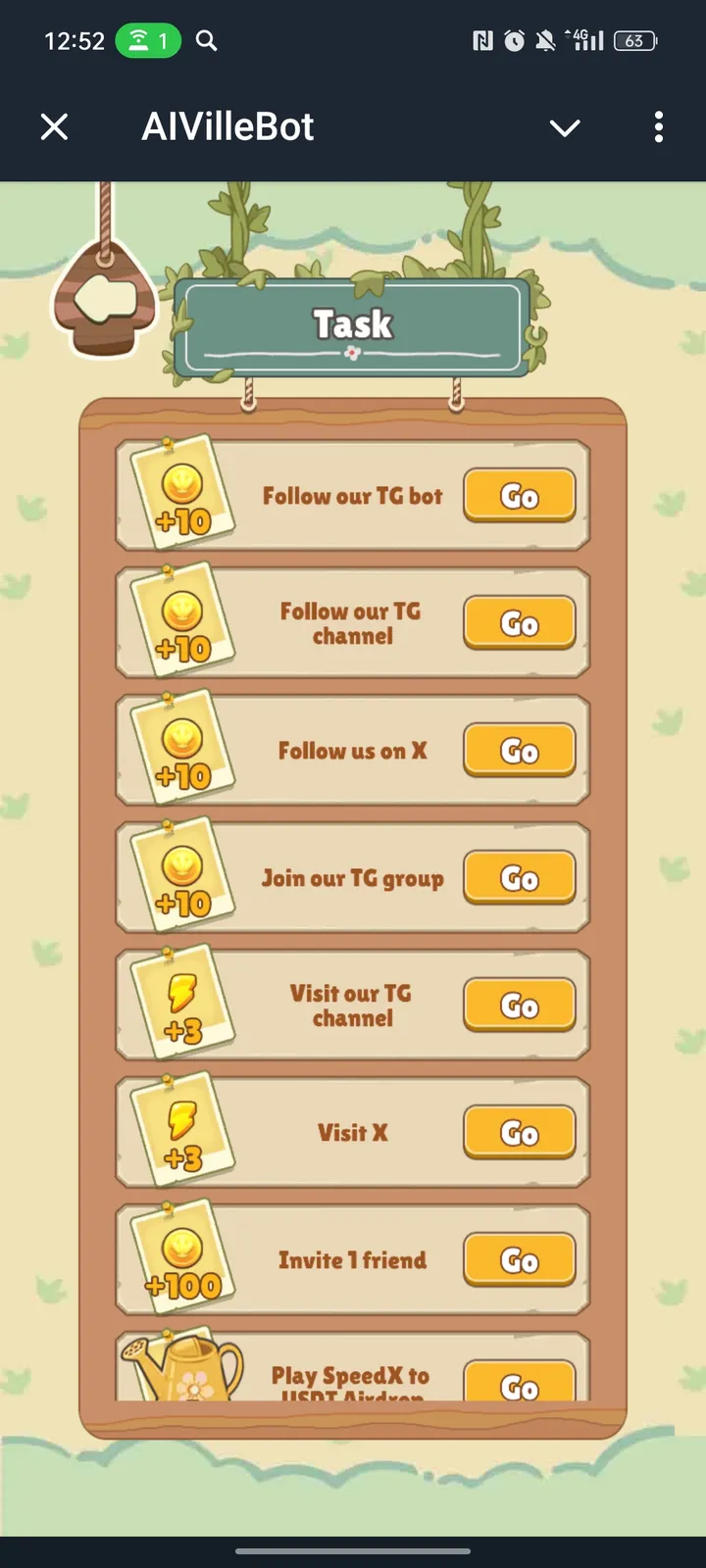Start the Invite 1 friend task
Image resolution: width=706 pixels, height=1568 pixels.
(519, 1259)
